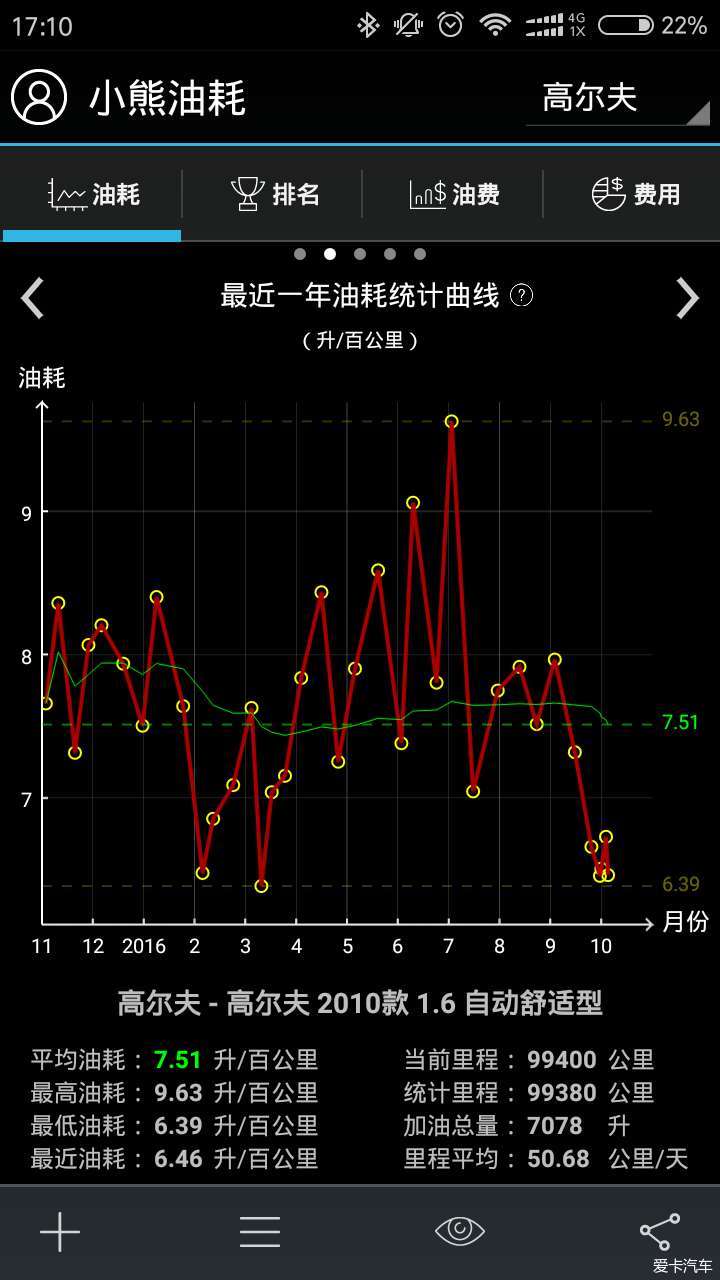Screen dimensions: 720x1280
Task: Go to the previous chart with left arrow
Action: (33, 298)
